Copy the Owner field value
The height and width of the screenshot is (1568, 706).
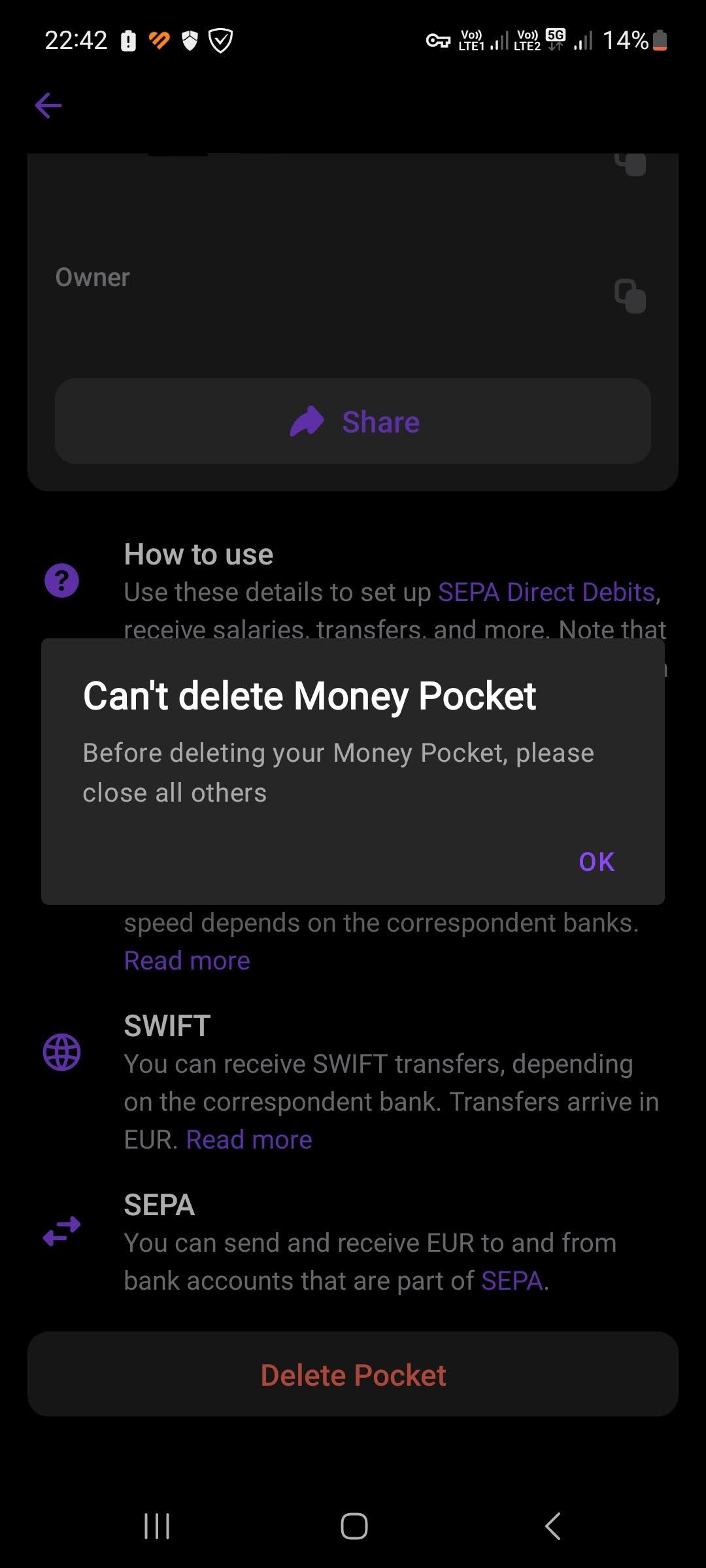pos(630,296)
